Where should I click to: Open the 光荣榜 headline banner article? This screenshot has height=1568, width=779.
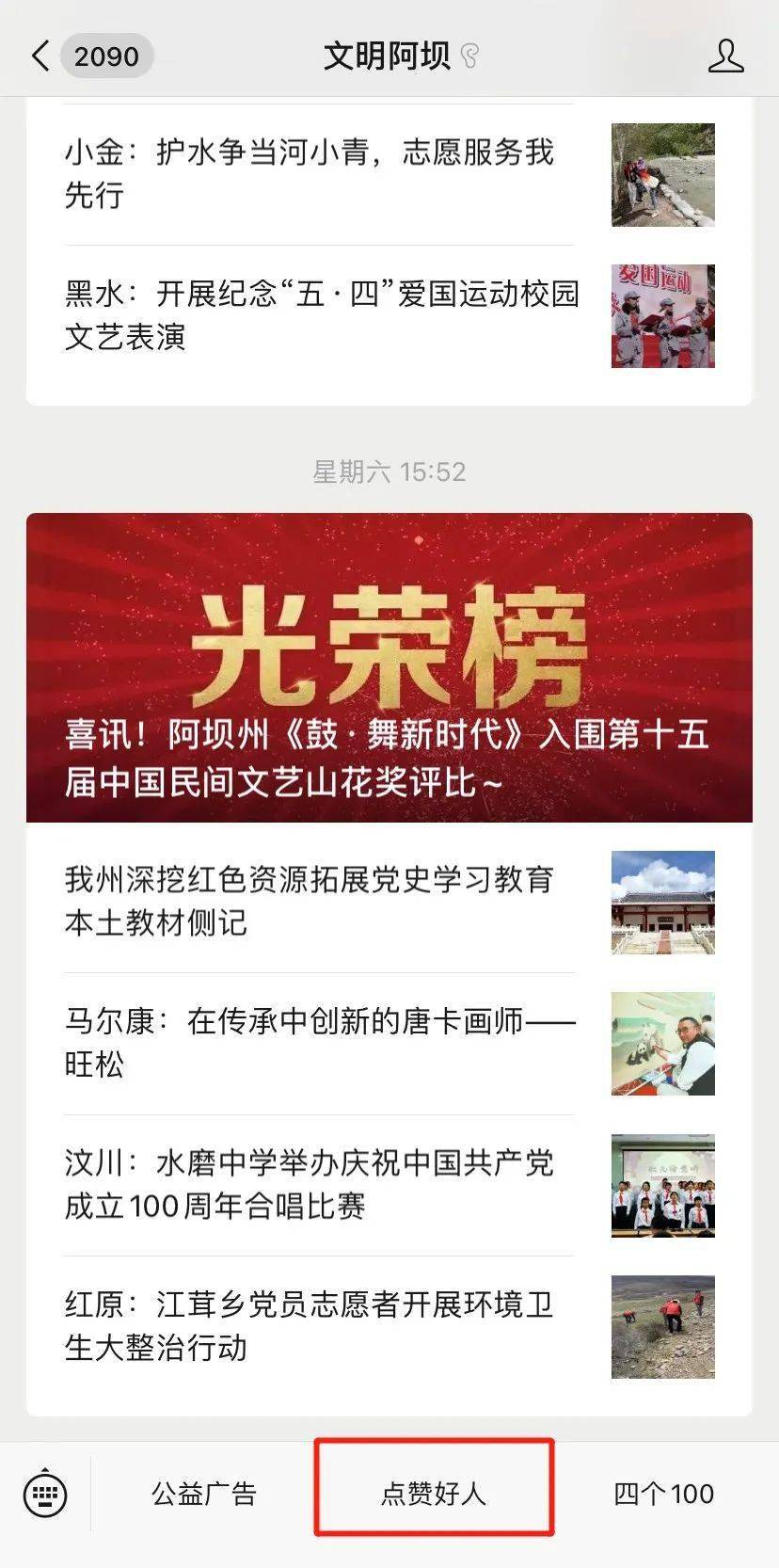[389, 668]
